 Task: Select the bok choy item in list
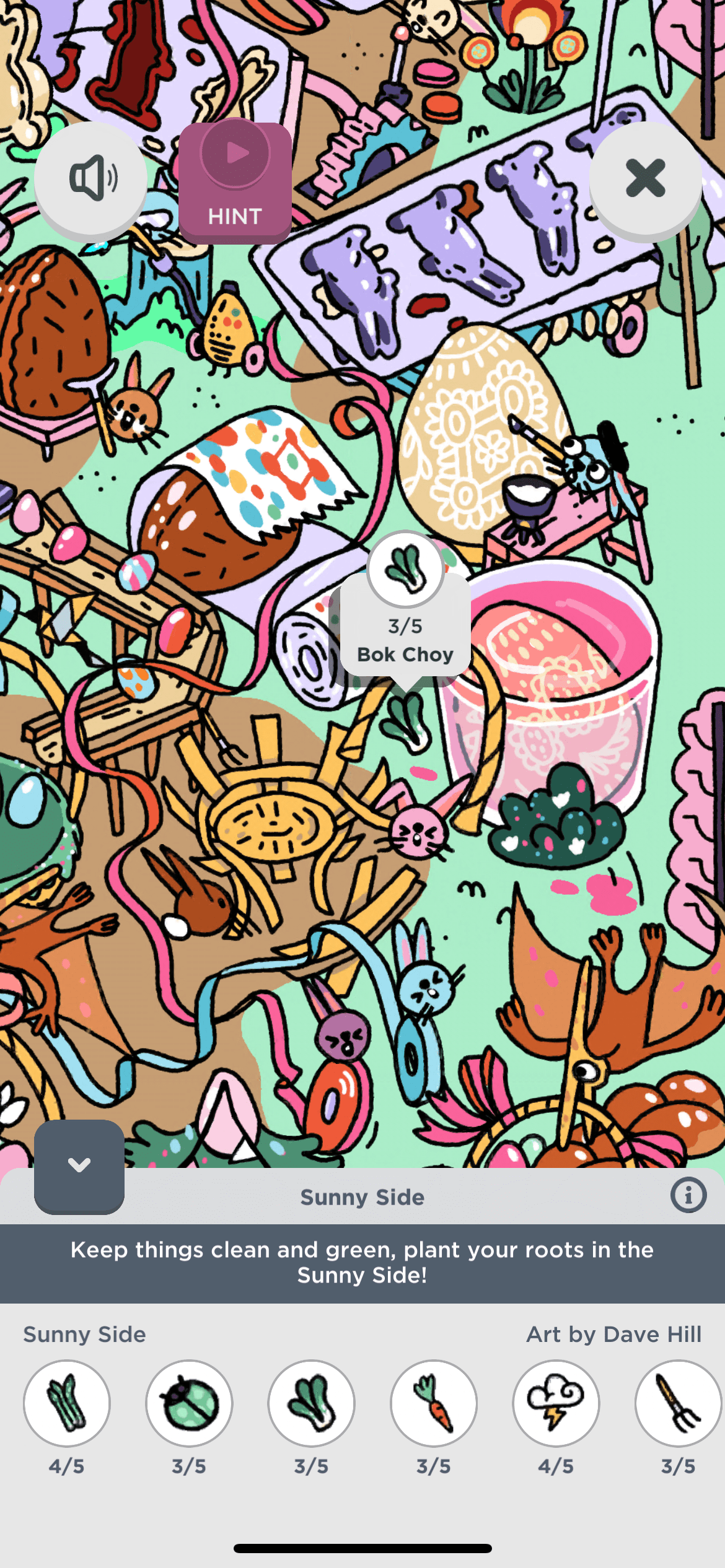(x=312, y=1403)
